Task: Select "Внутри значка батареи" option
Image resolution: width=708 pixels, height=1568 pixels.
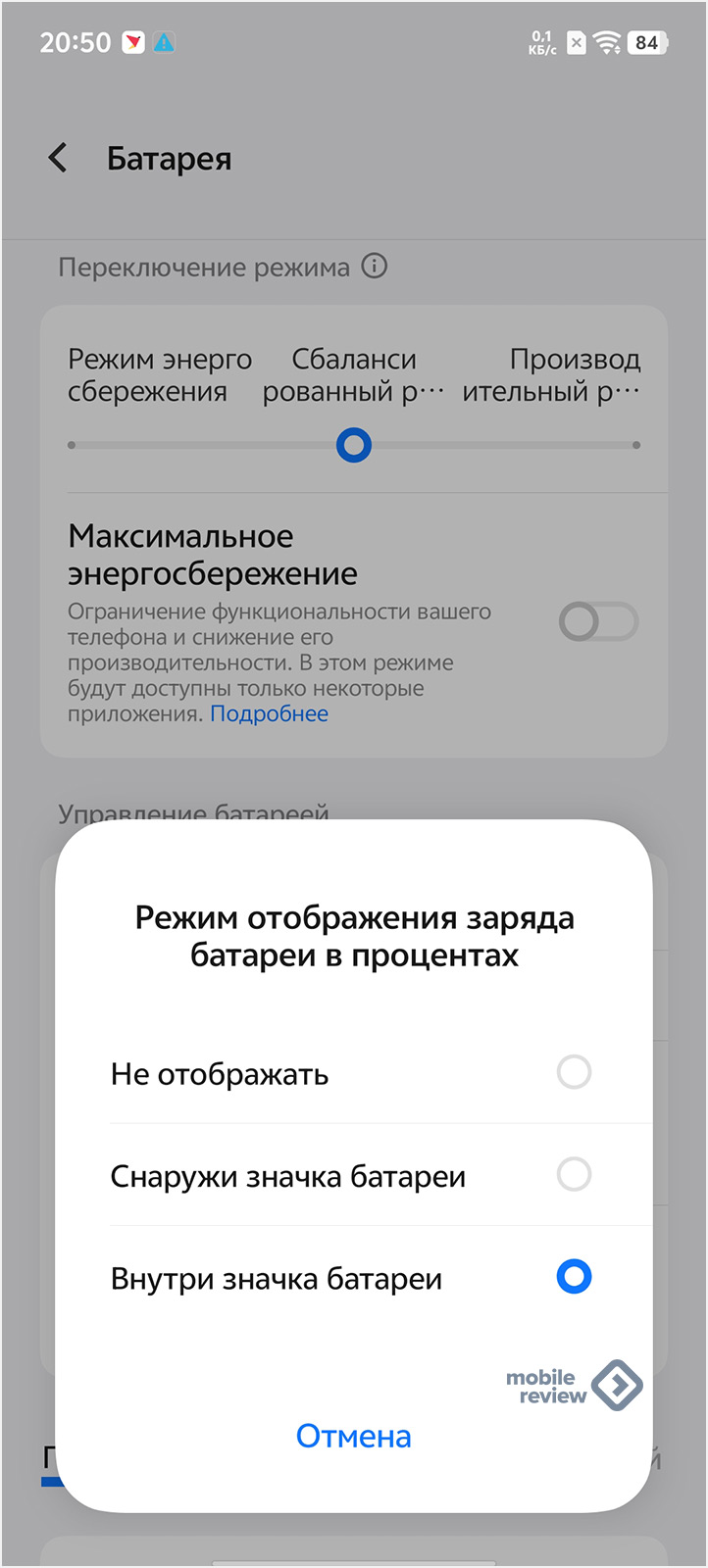Action: pyautogui.click(x=353, y=1277)
